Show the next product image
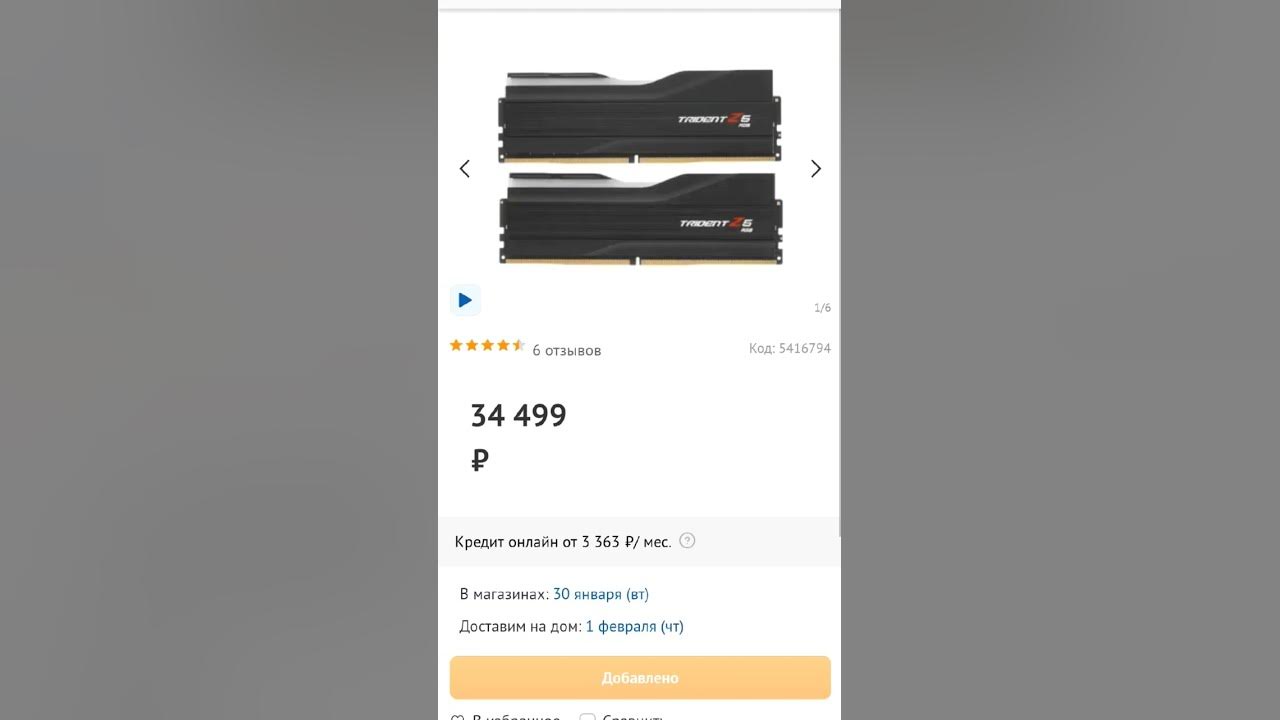Image resolution: width=1280 pixels, height=720 pixels. [815, 169]
